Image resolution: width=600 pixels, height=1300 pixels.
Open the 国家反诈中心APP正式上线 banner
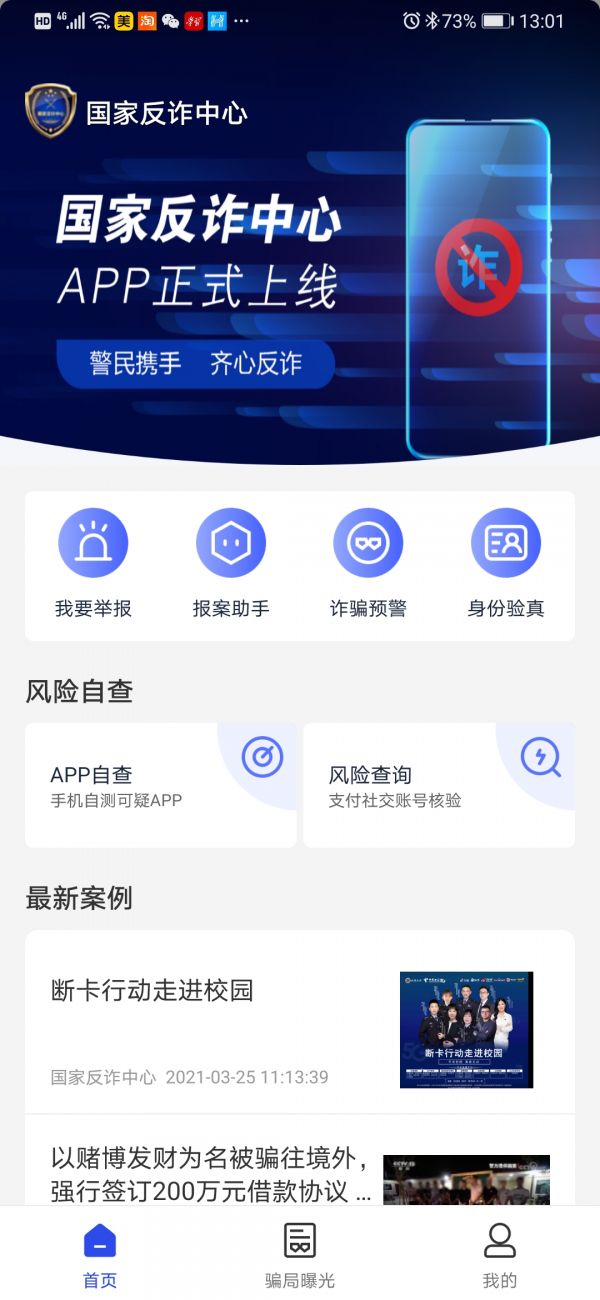(300, 280)
